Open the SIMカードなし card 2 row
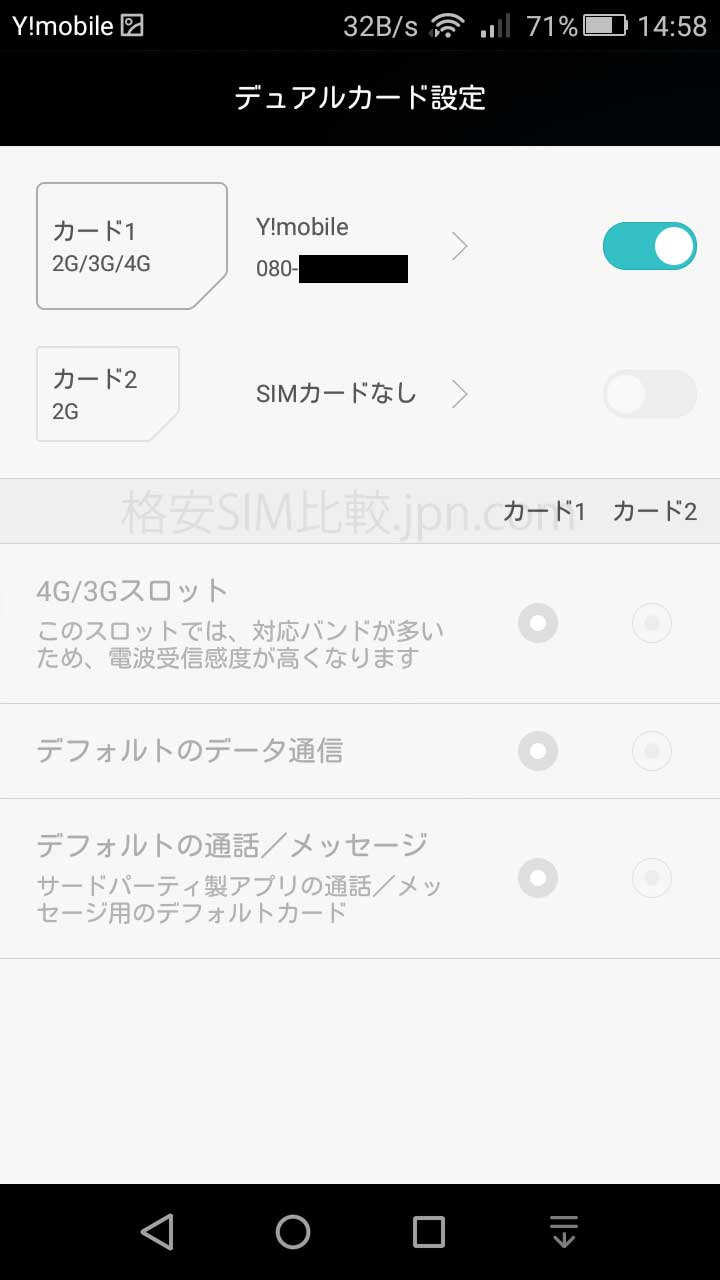720x1280 pixels. [x=360, y=394]
